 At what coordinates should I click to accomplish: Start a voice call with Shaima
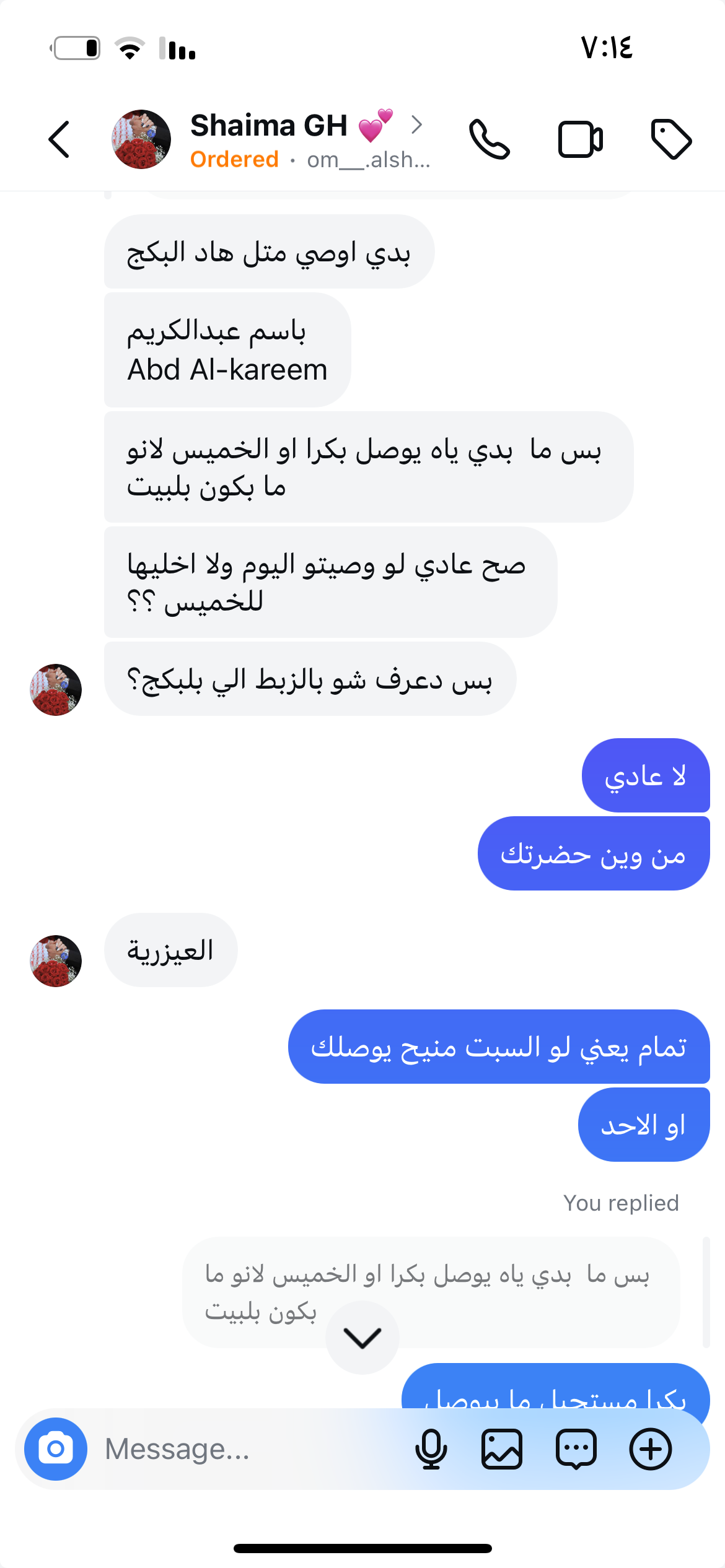pyautogui.click(x=490, y=139)
